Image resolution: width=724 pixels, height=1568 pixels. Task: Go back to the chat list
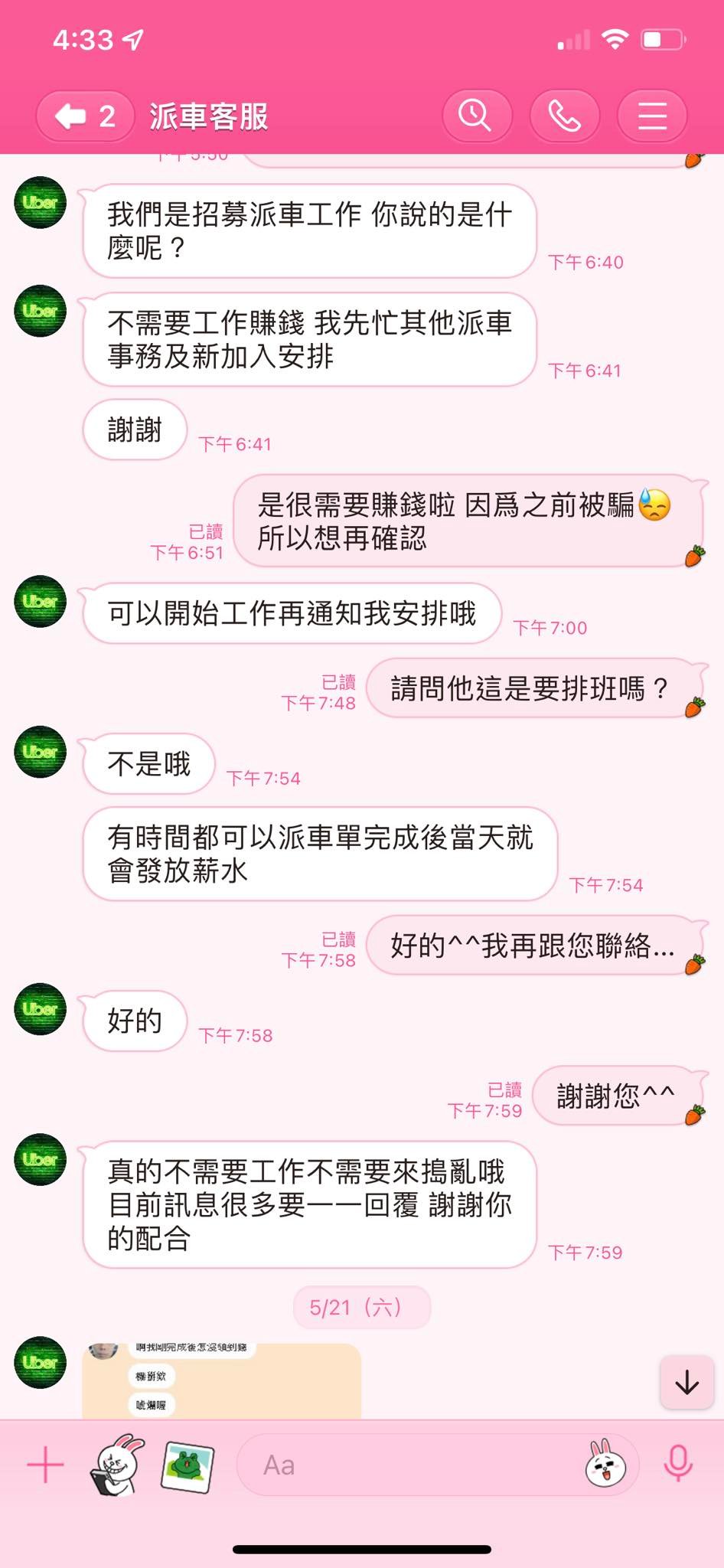84,116
